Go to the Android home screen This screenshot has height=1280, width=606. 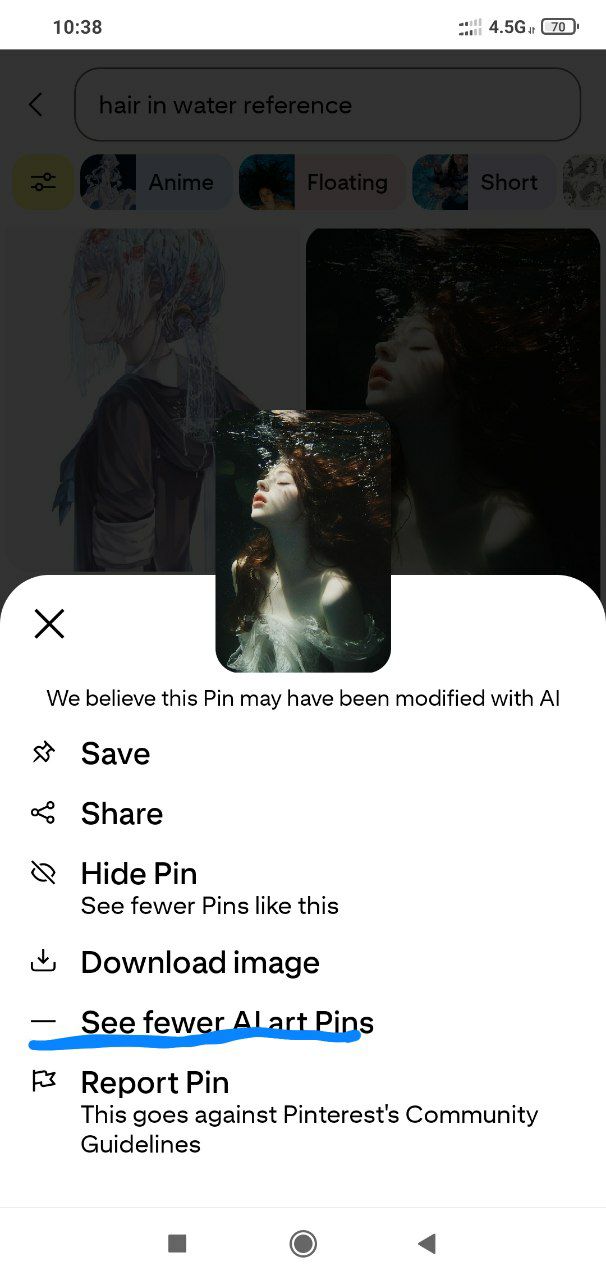click(x=303, y=1243)
